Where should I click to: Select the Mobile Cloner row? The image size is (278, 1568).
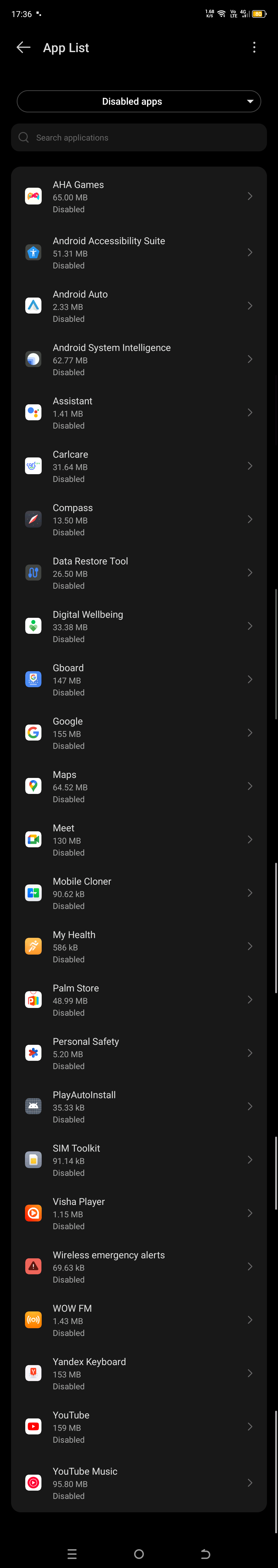click(x=139, y=893)
